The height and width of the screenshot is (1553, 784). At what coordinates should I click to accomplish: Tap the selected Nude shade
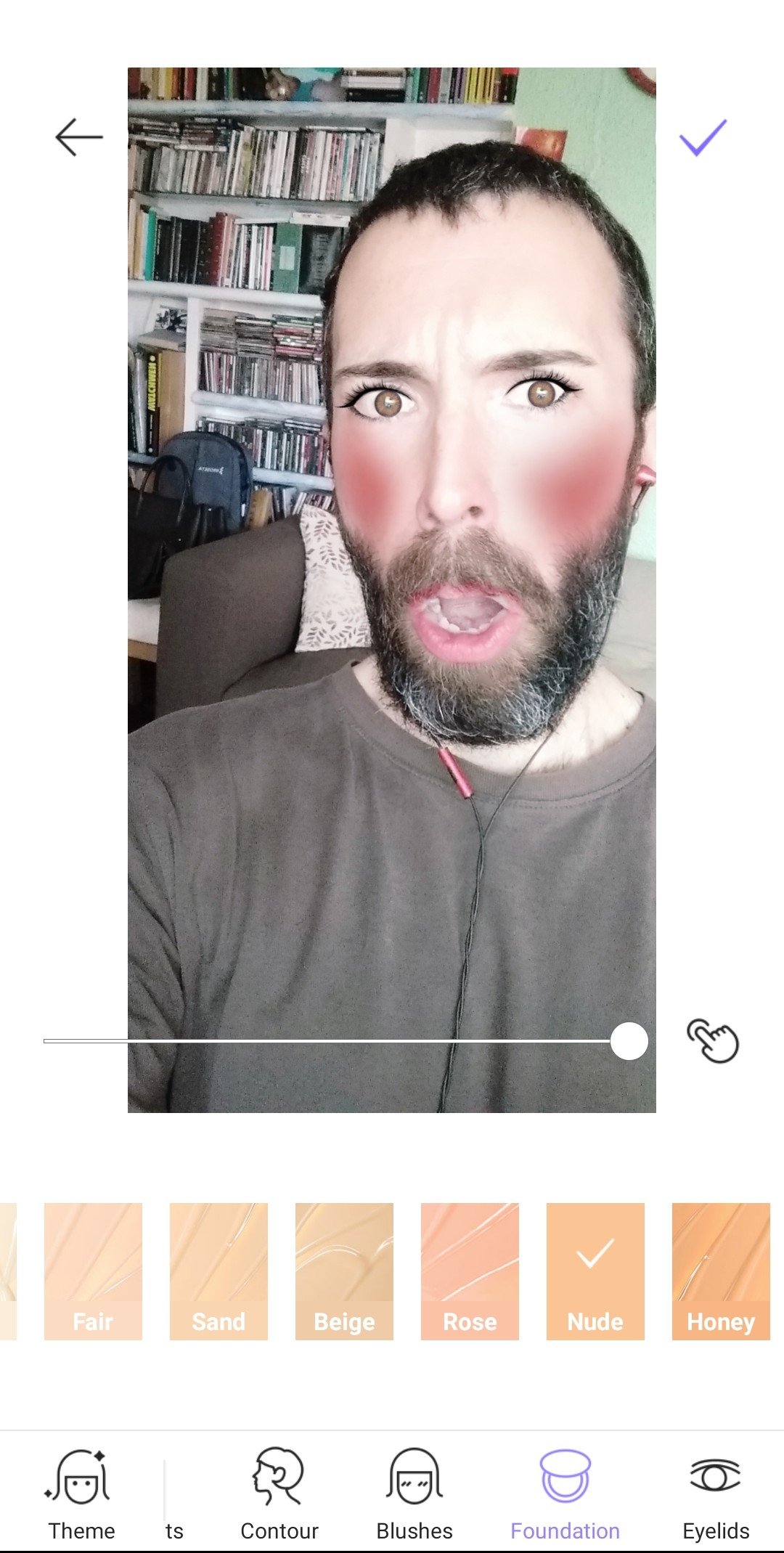point(595,1271)
